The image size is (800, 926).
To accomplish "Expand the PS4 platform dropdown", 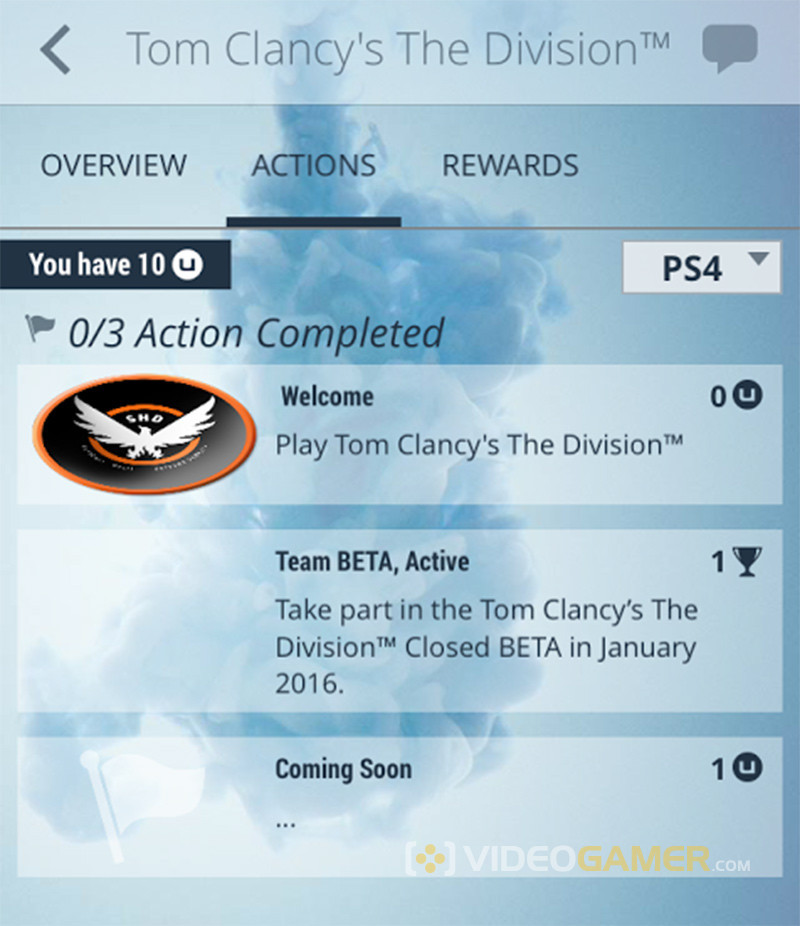I will [701, 268].
